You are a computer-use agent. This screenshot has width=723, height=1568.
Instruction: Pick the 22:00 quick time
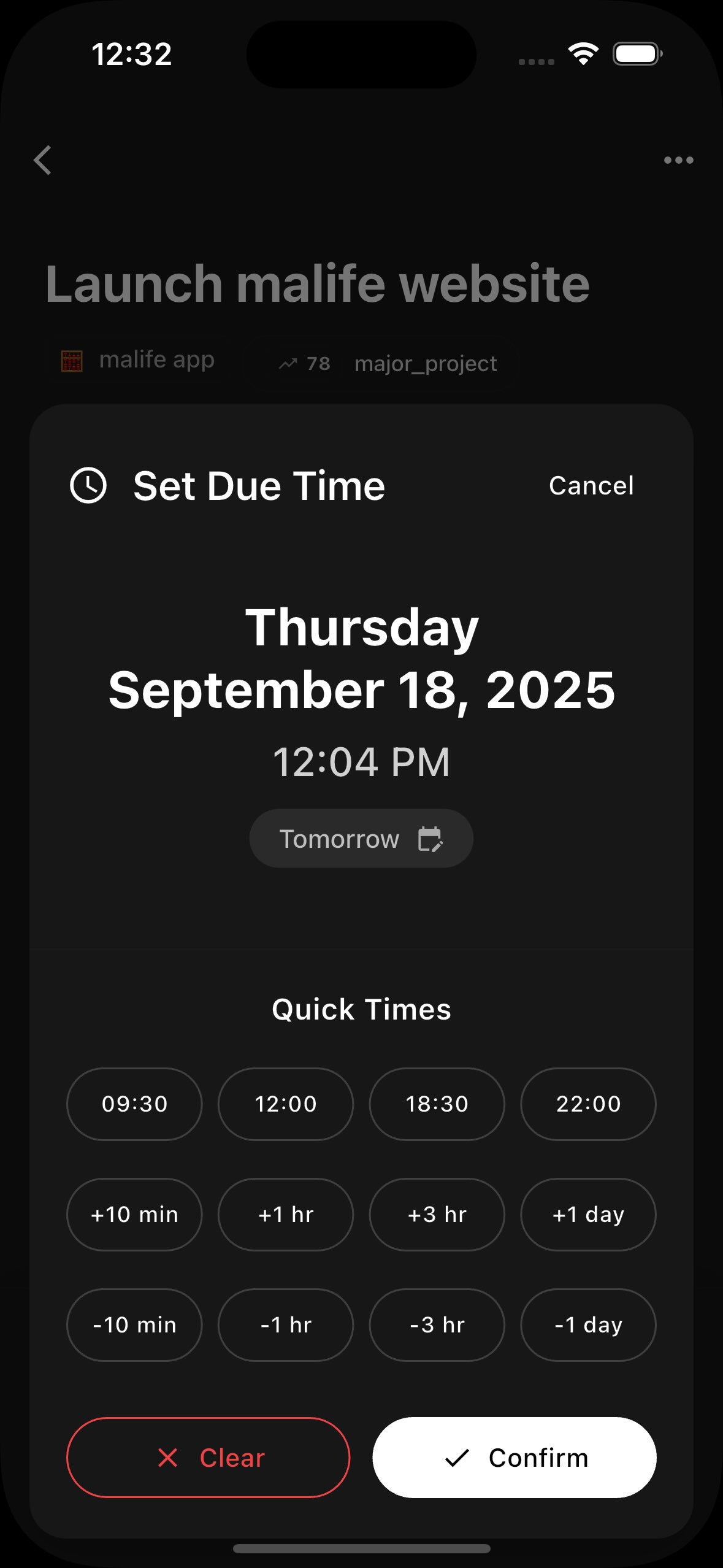[588, 1104]
